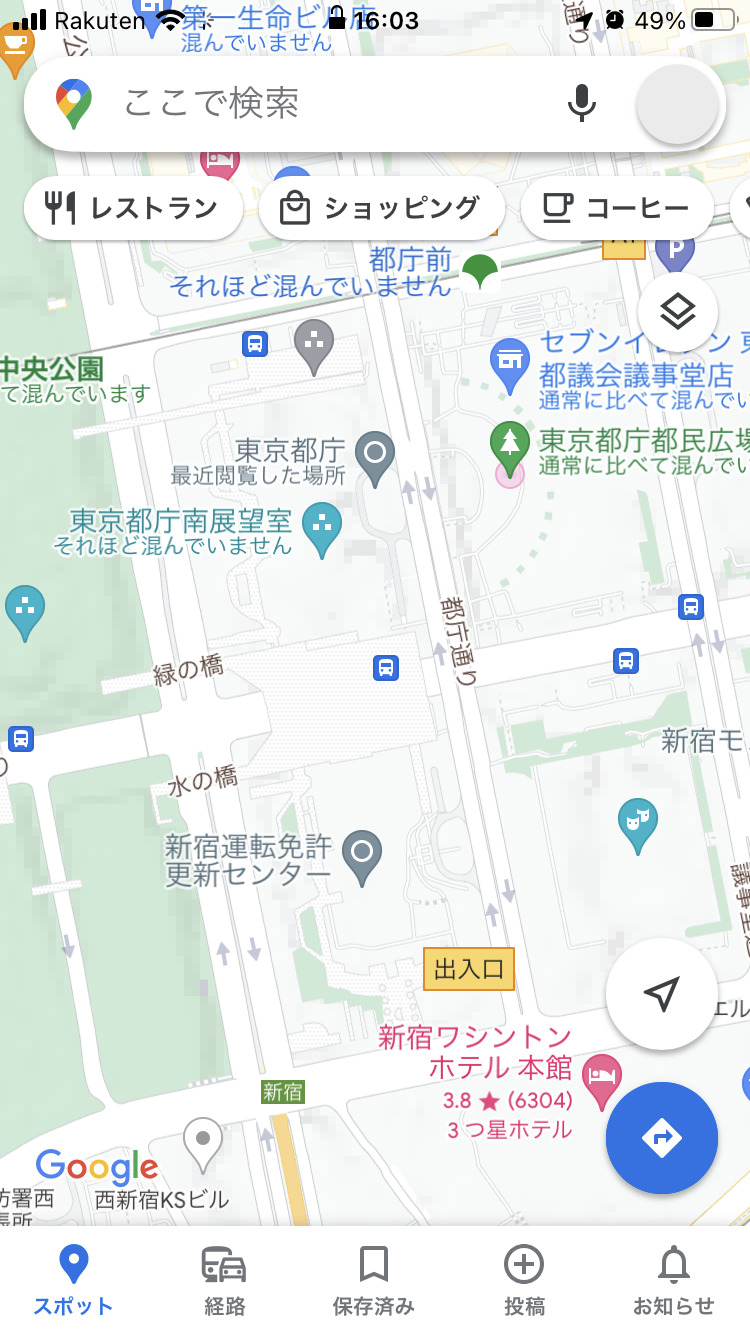Tap the 新宿運転免許更新センター pin
750x1334 pixels.
(362, 855)
